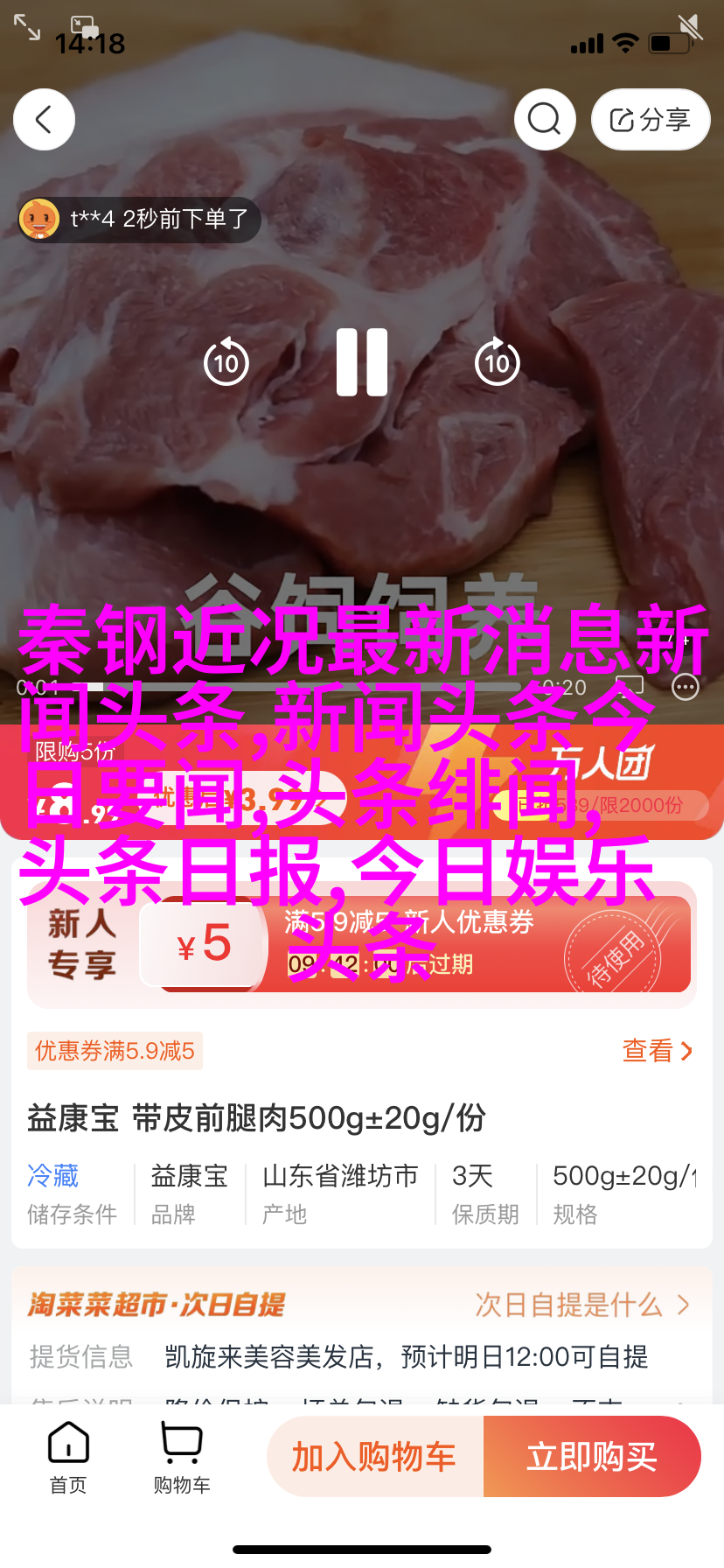Skip the video forward 10 seconds
The height and width of the screenshot is (1568, 724).
(498, 362)
